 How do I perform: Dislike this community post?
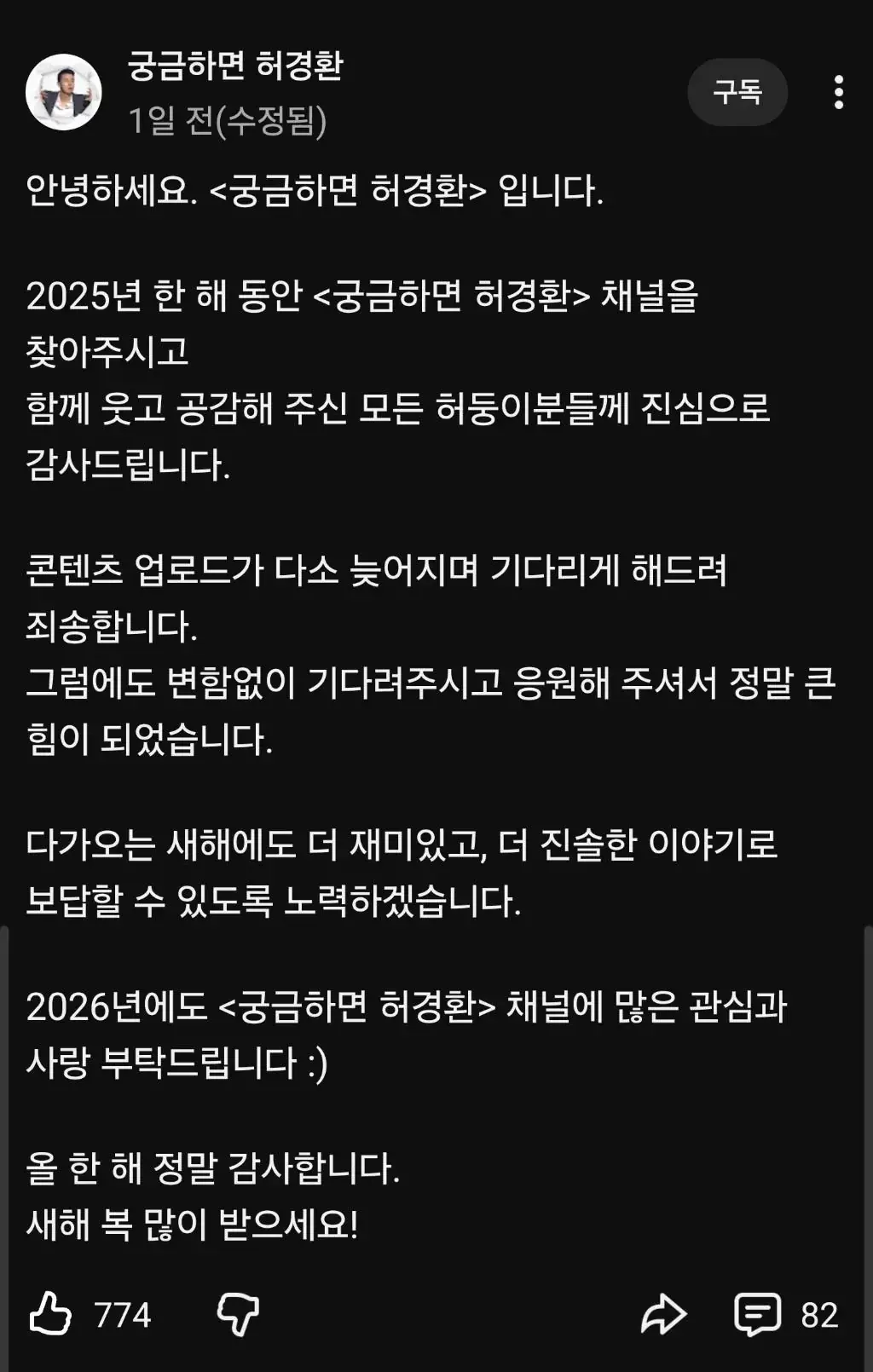[238, 1313]
